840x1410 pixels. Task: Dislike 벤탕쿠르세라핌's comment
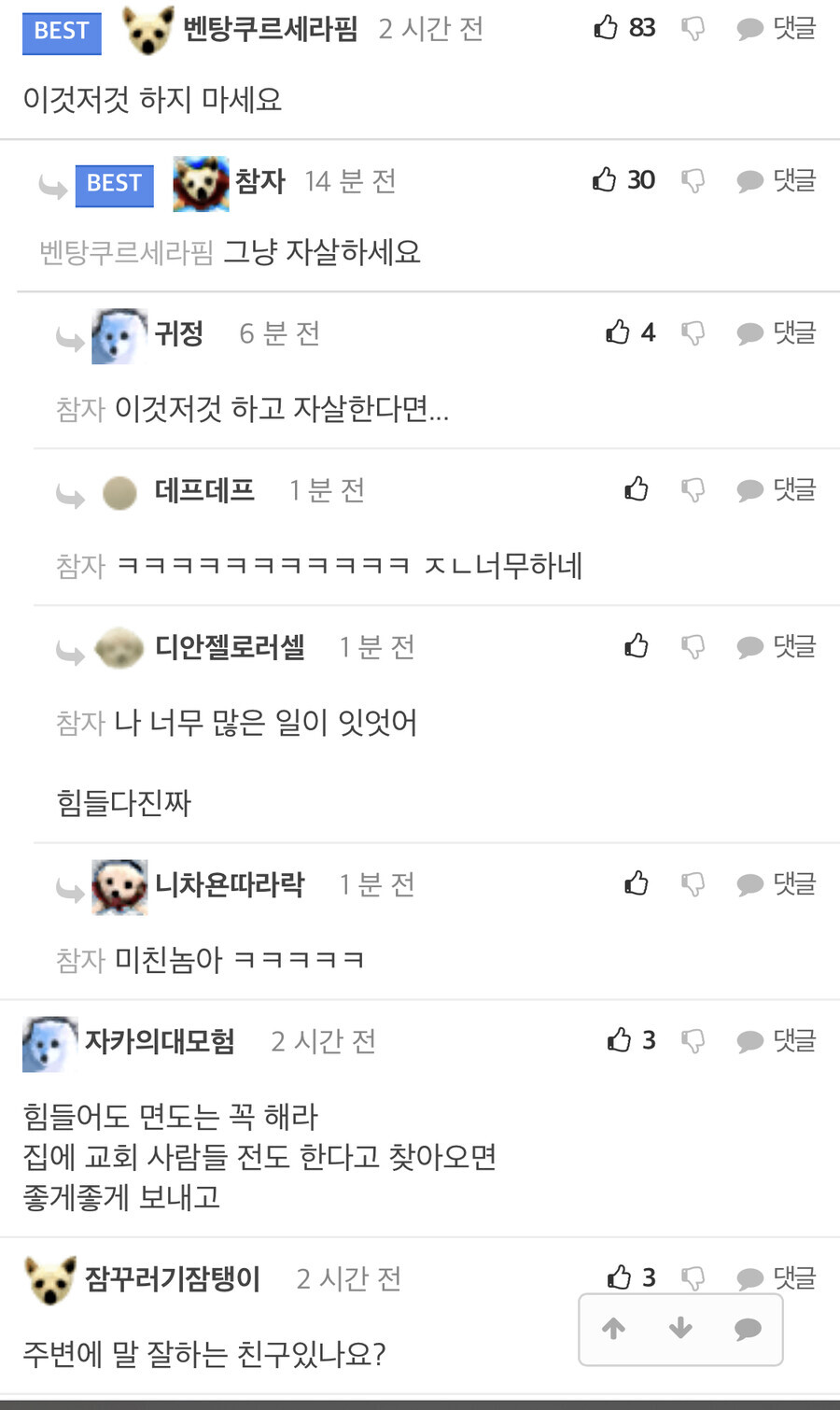(693, 29)
